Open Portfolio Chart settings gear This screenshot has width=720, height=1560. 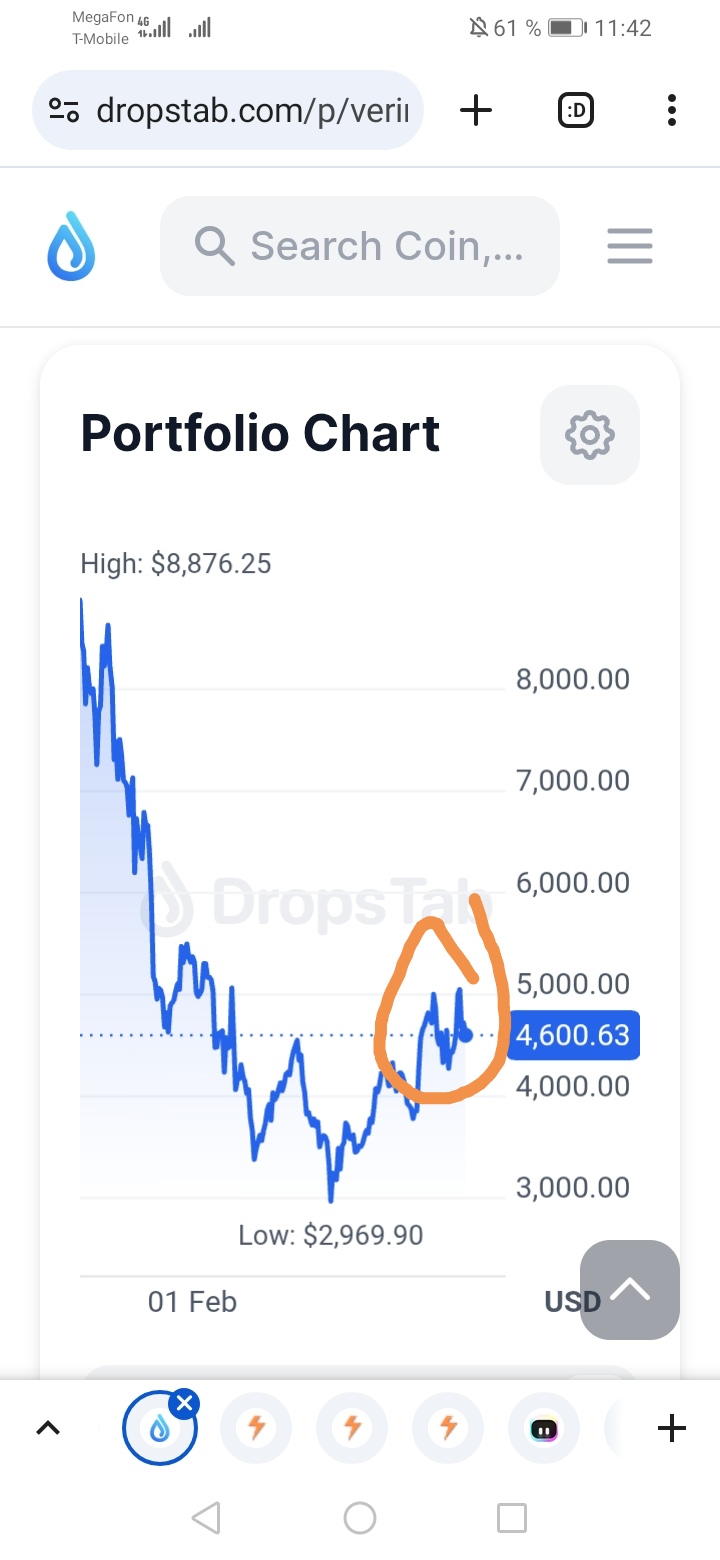pyautogui.click(x=589, y=435)
